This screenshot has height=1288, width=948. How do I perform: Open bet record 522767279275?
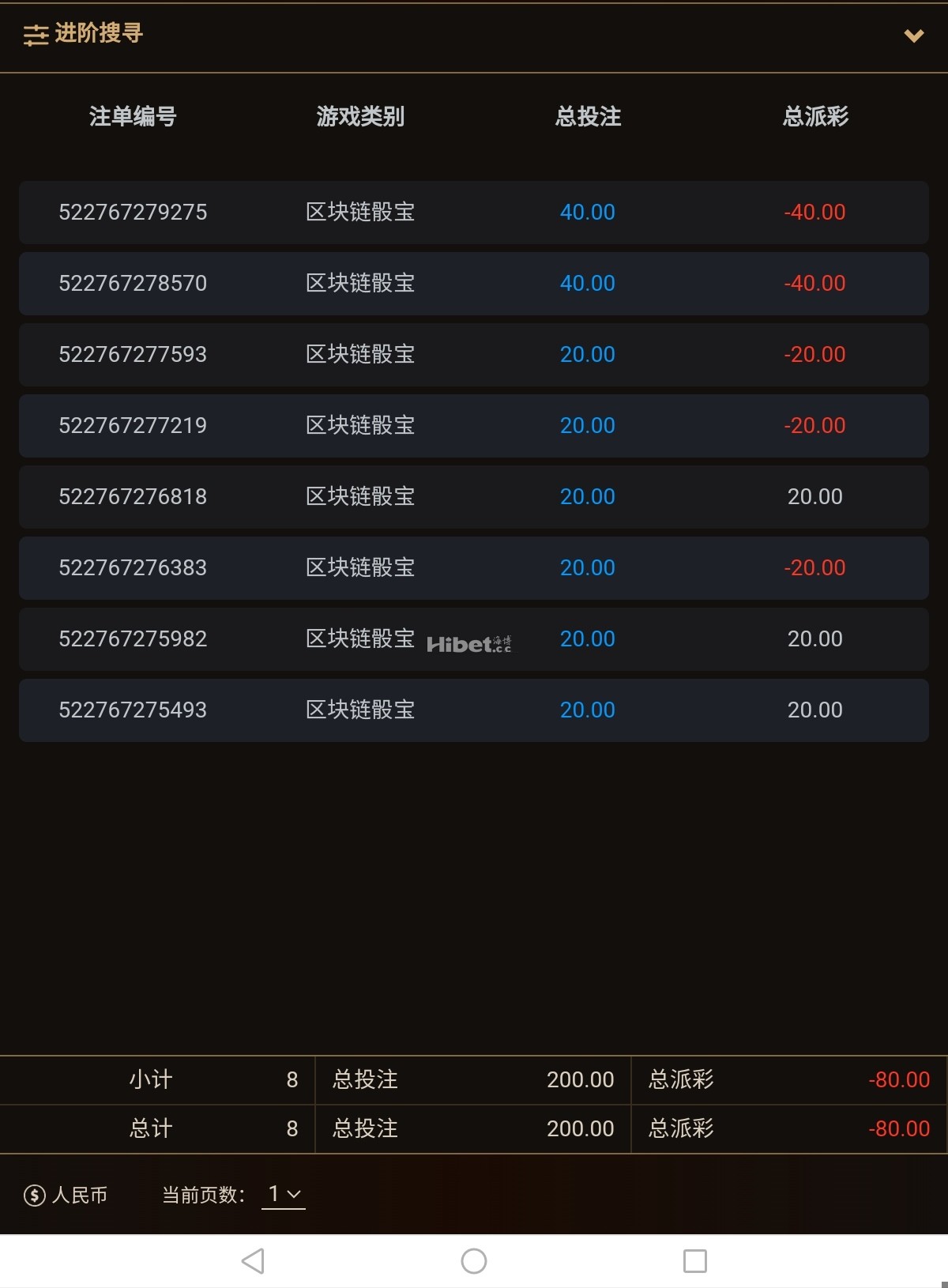[134, 213]
